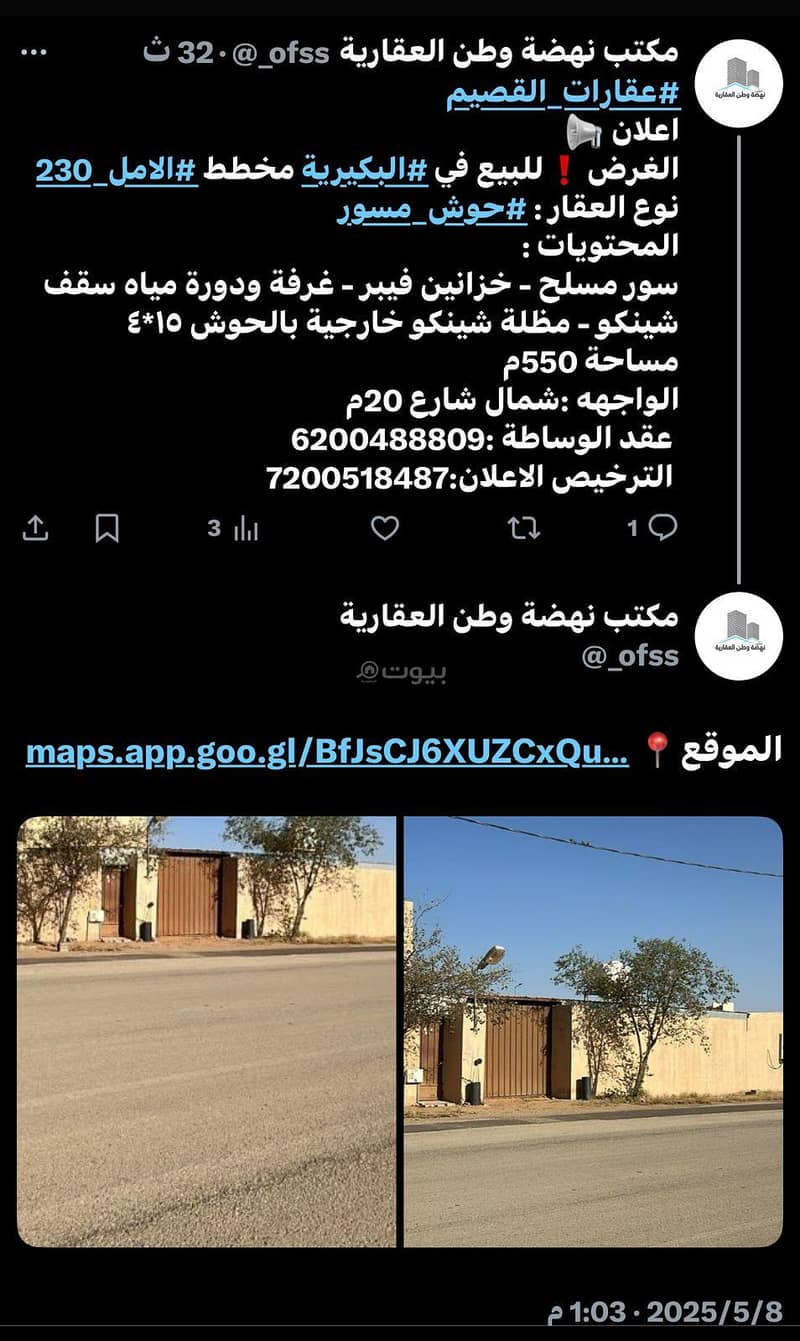Share the tweet via share icon
The width and height of the screenshot is (800, 1341).
[x=35, y=528]
